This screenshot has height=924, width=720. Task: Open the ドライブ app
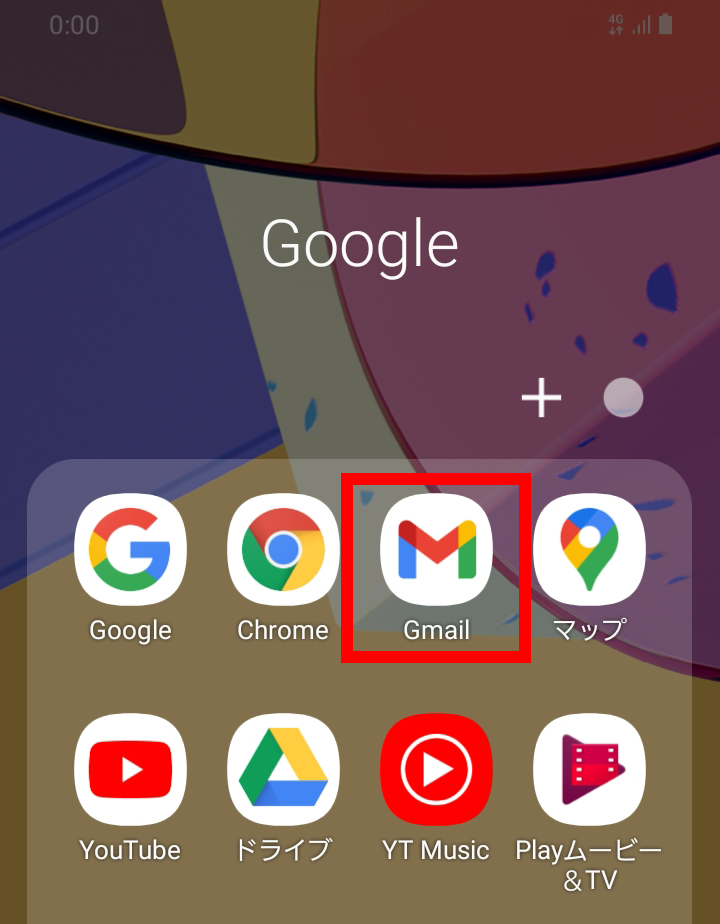(x=283, y=770)
